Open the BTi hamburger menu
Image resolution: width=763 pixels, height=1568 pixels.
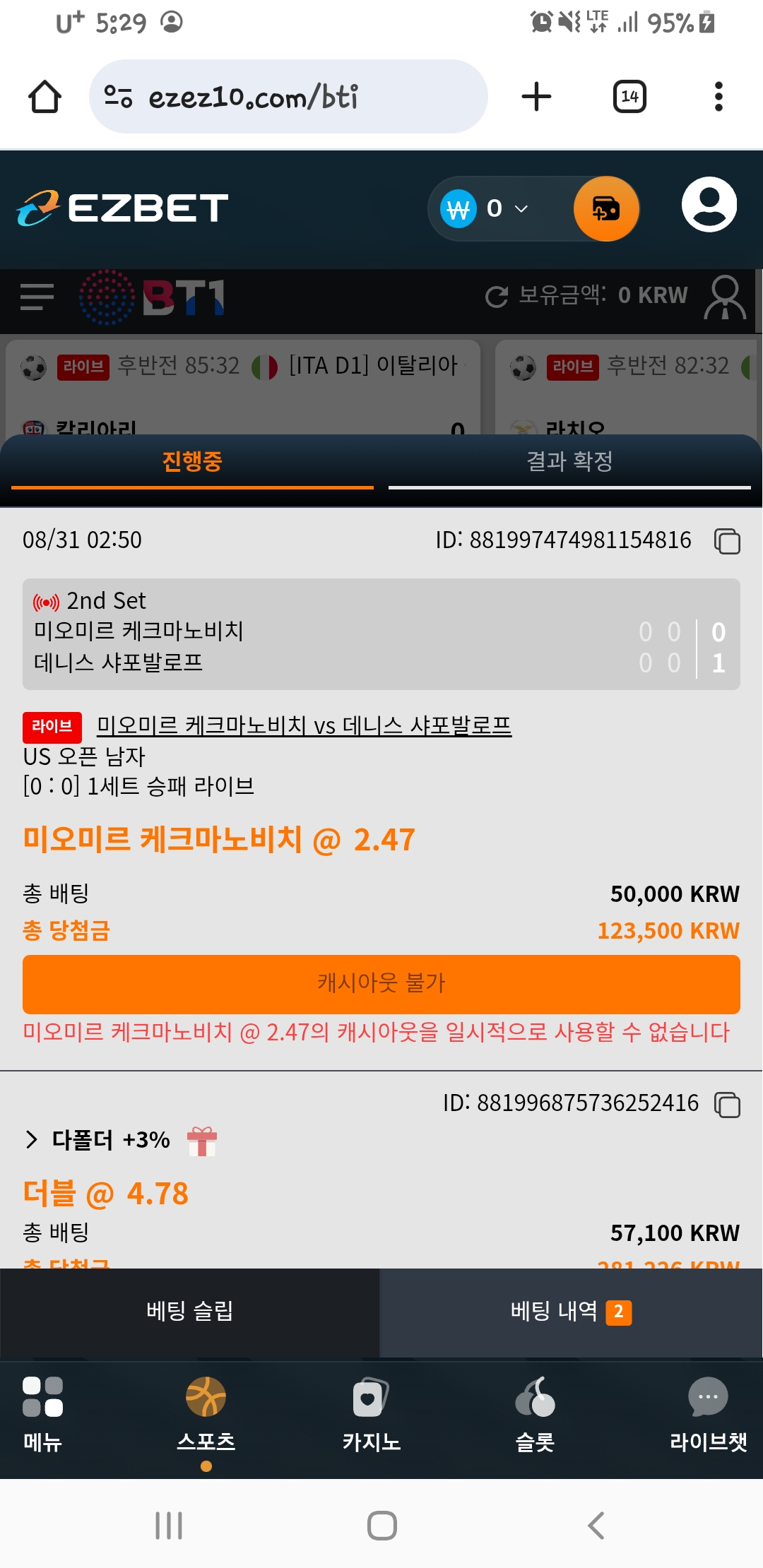(x=37, y=297)
